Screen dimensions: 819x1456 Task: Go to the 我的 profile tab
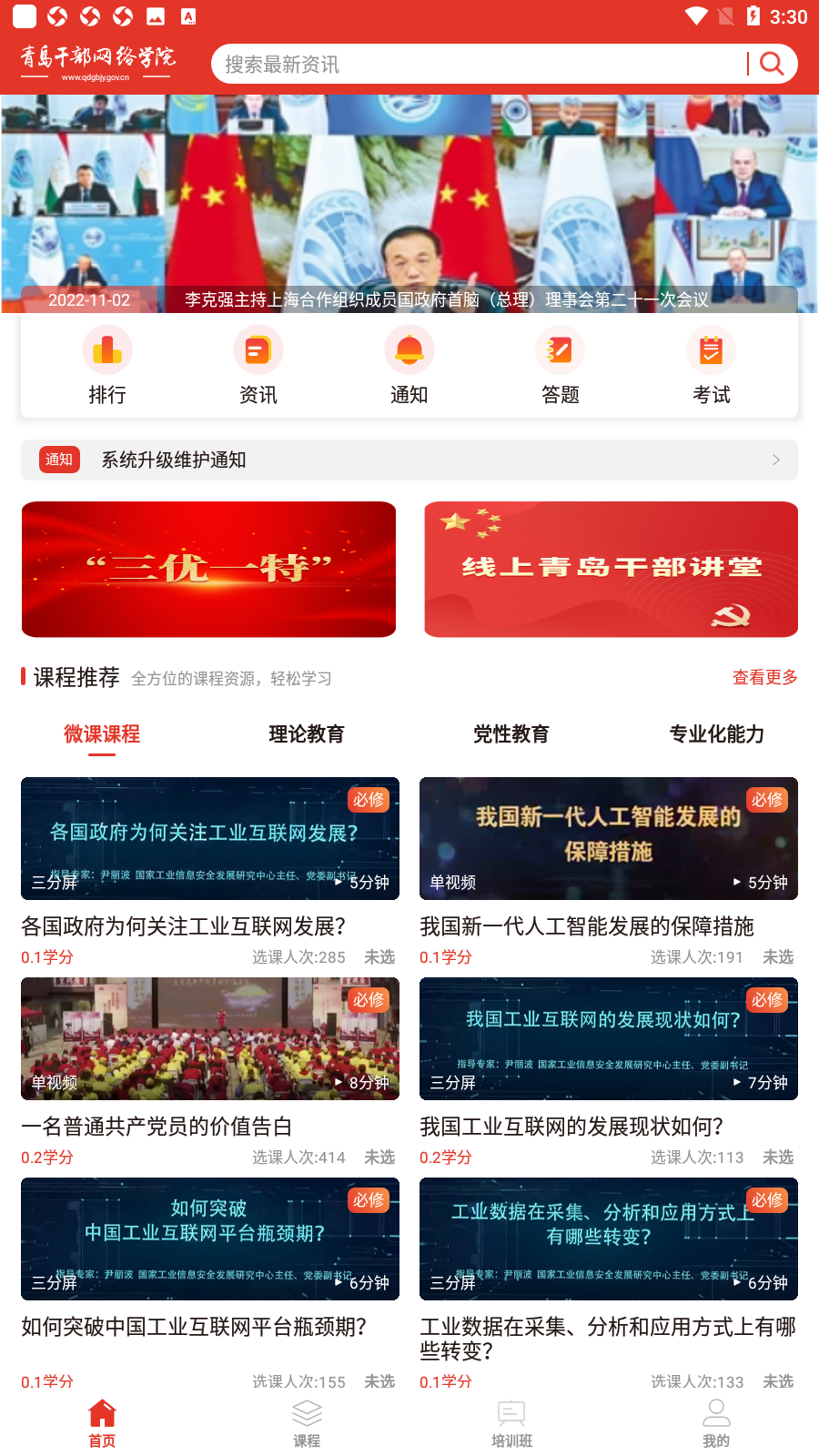tap(716, 1424)
